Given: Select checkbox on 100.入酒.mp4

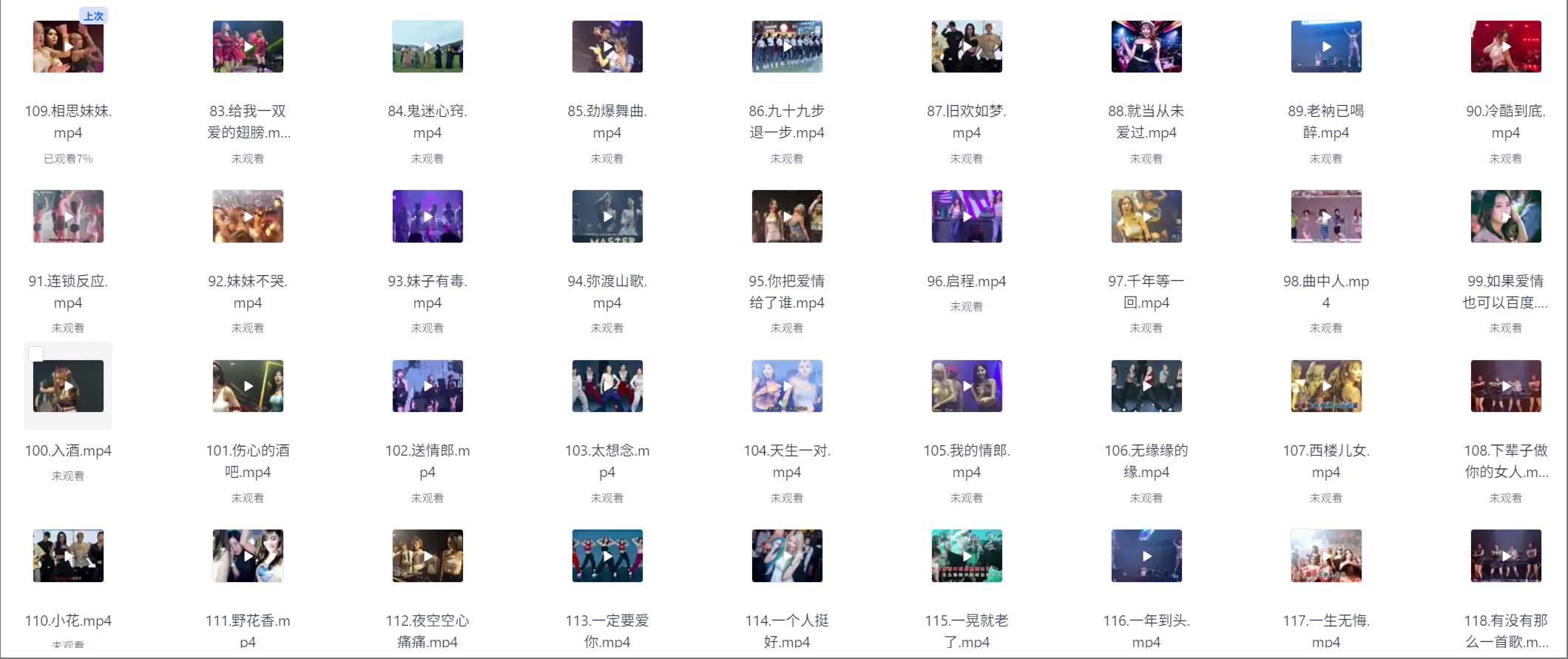Looking at the screenshot, I should tap(36, 354).
